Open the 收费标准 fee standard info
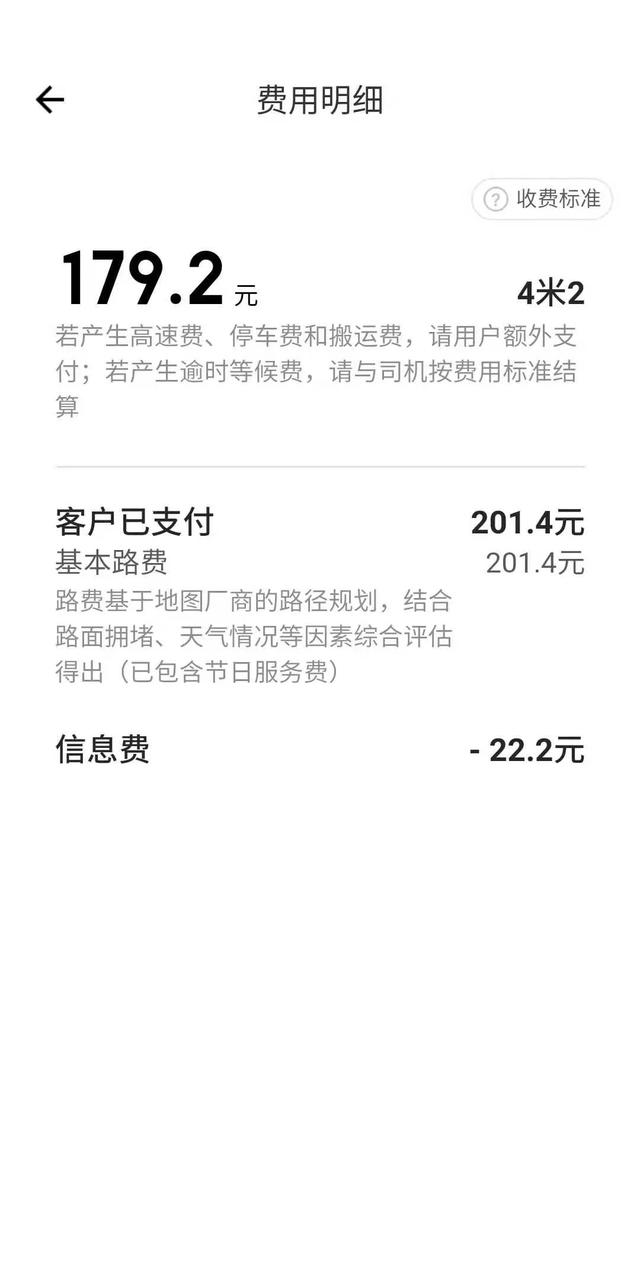Image resolution: width=640 pixels, height=1266 pixels. coord(542,199)
